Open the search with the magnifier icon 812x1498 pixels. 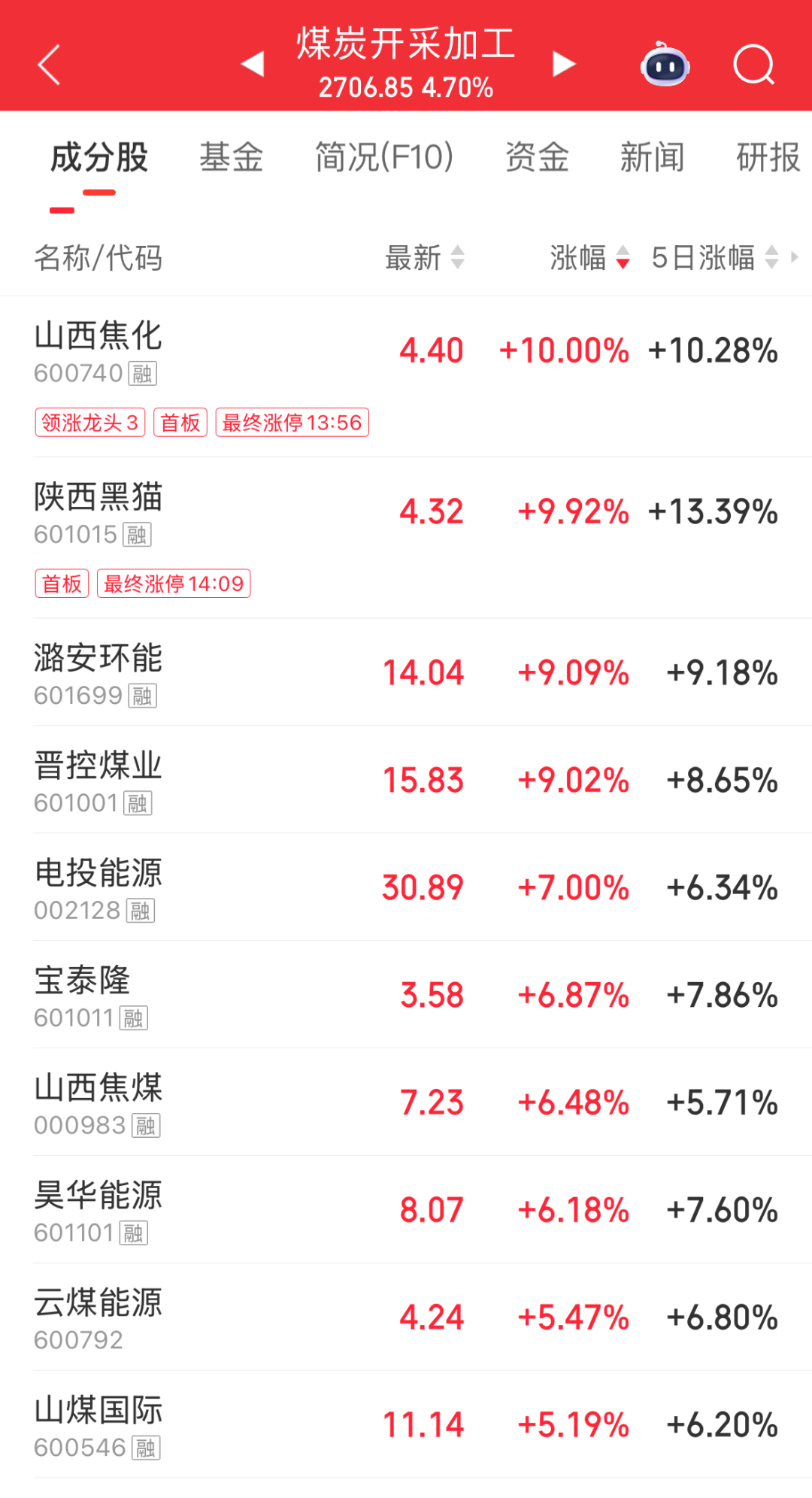point(754,66)
